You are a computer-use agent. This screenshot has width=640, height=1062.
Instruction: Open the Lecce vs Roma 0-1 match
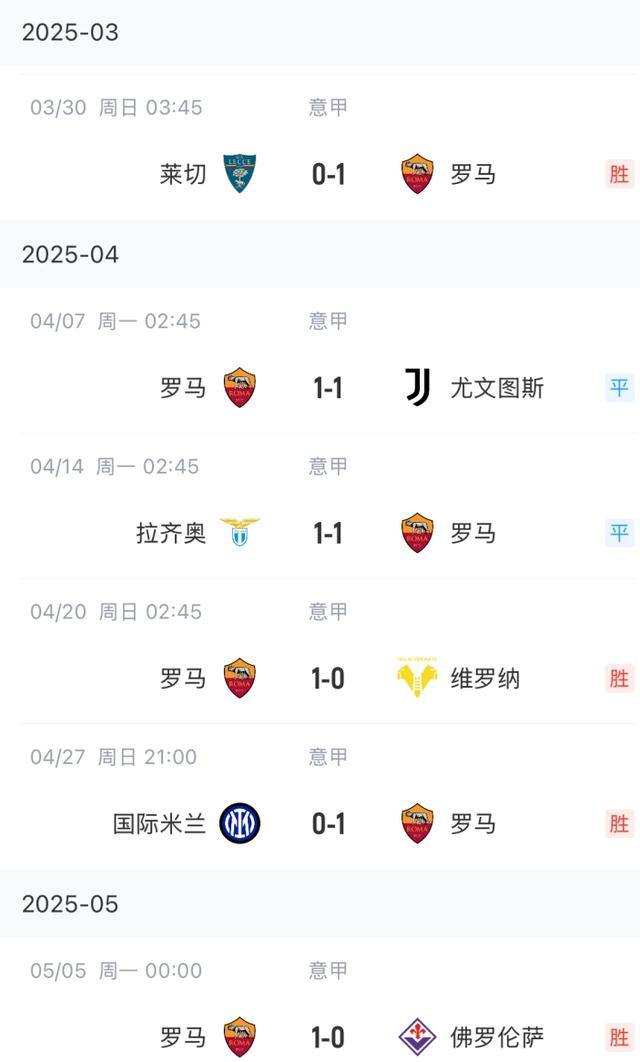click(320, 148)
